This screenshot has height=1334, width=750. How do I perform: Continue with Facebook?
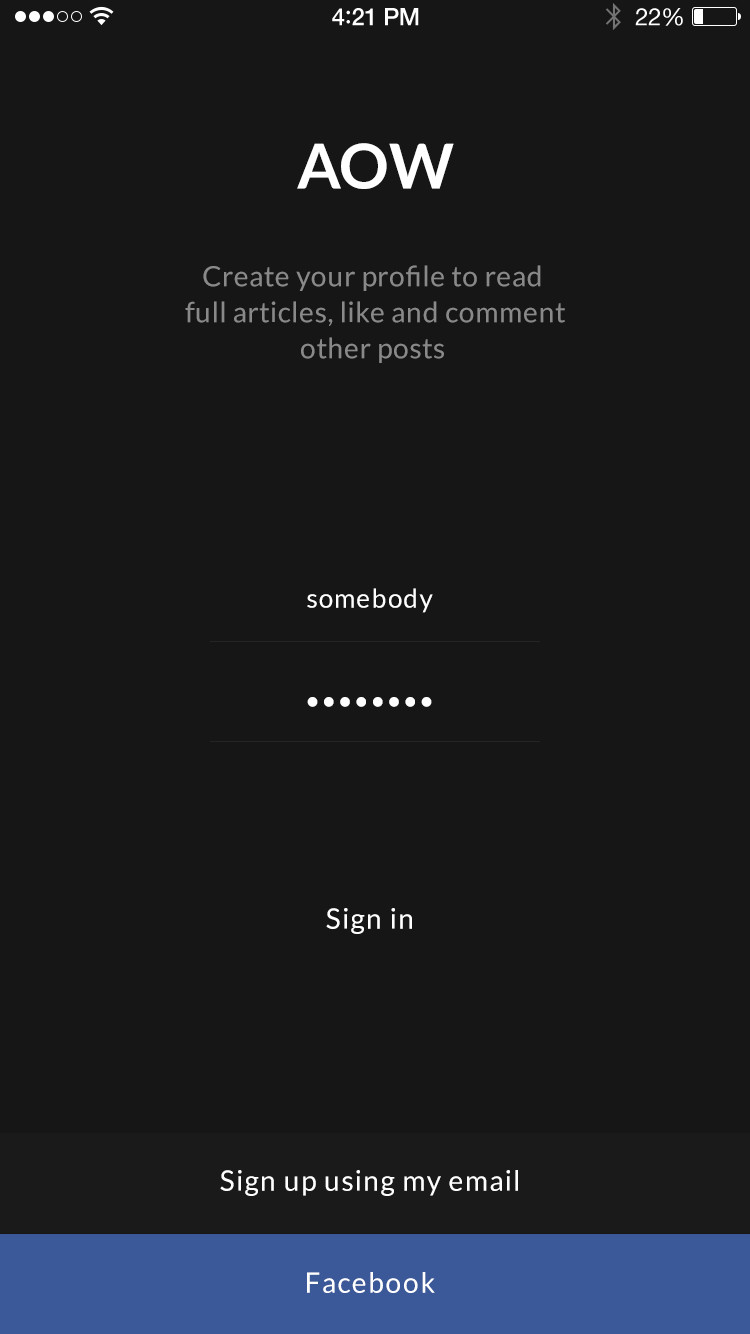click(375, 1284)
